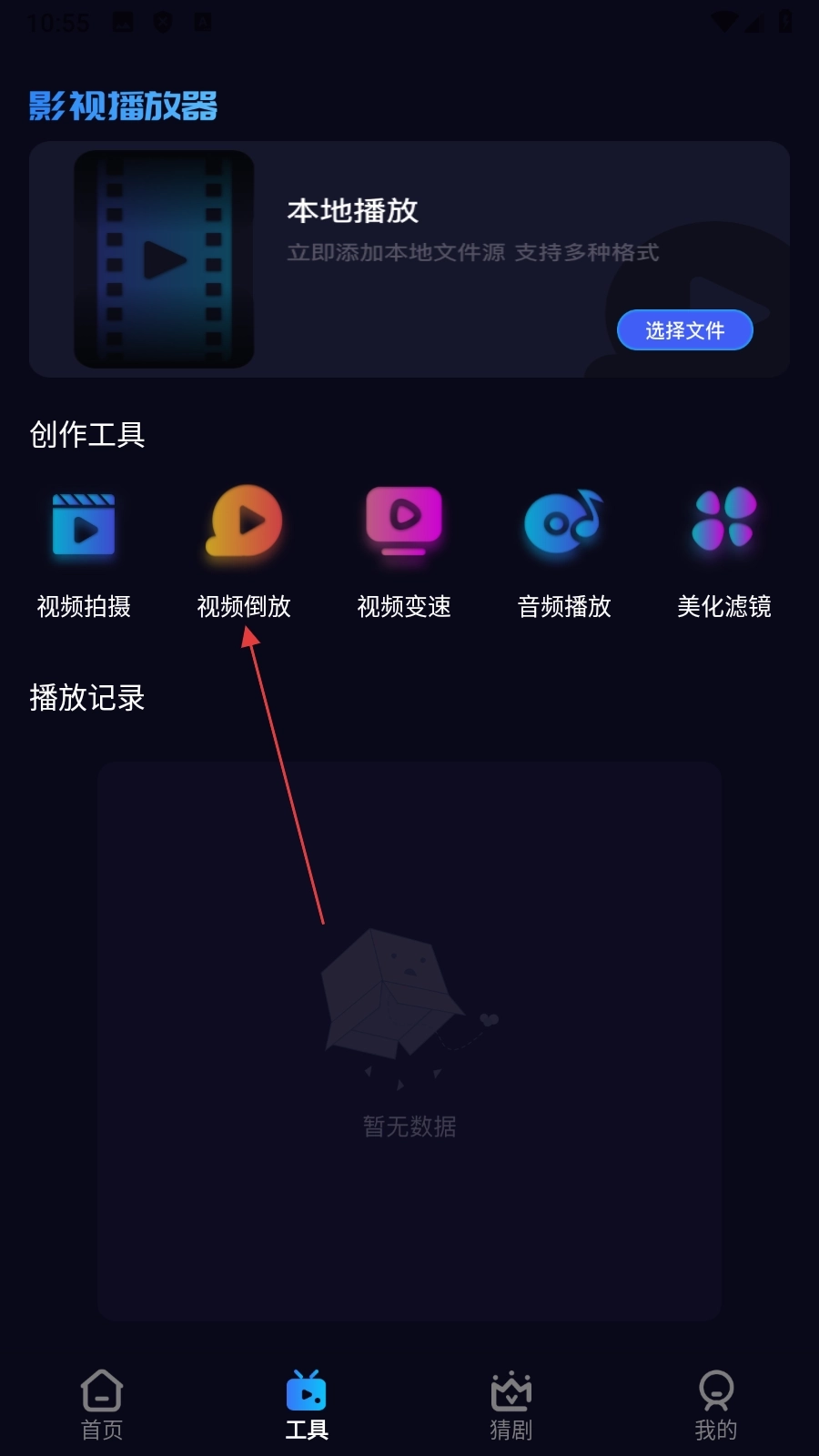Viewport: 819px width, 1456px height.
Task: Tap the 选择文件 button
Action: tap(684, 330)
